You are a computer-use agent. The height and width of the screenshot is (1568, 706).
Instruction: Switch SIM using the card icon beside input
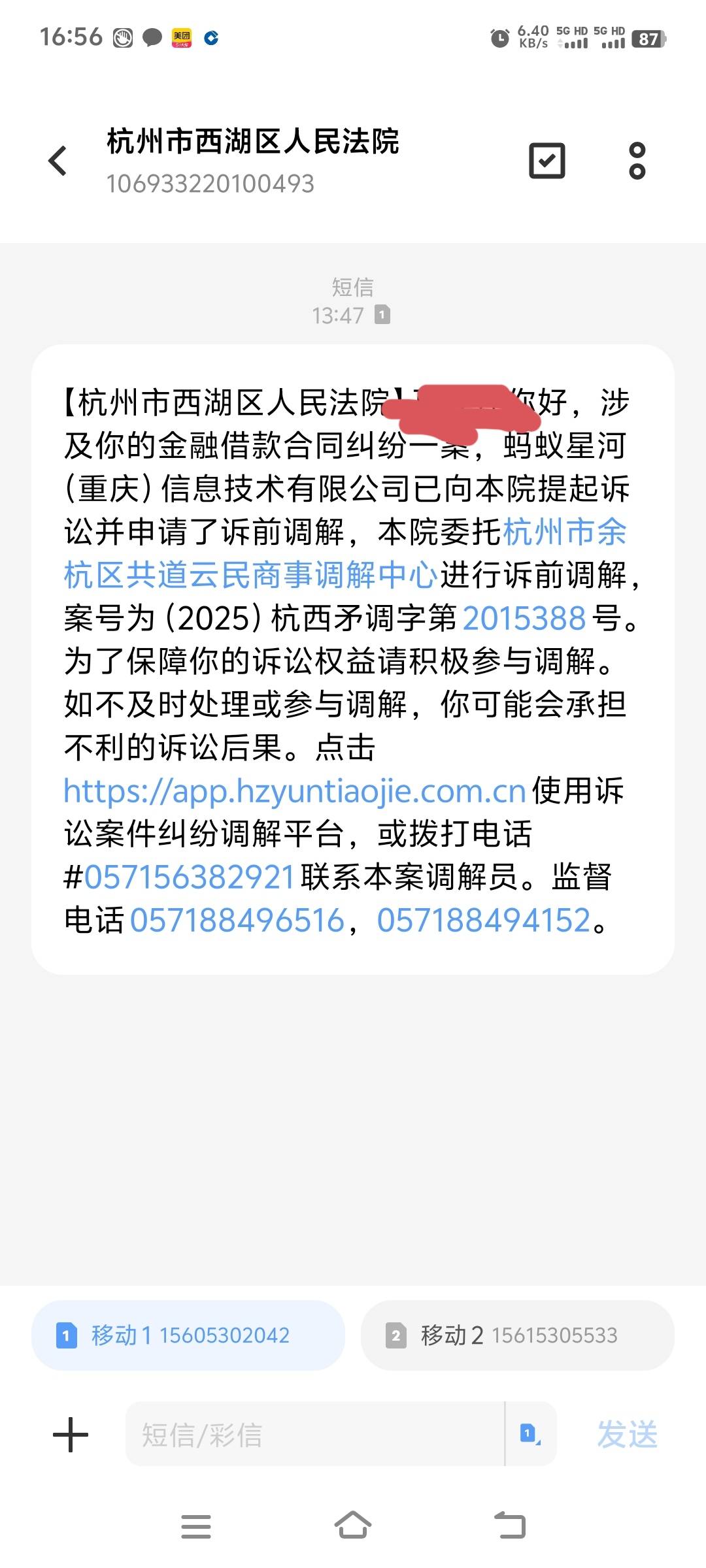coord(530,1434)
